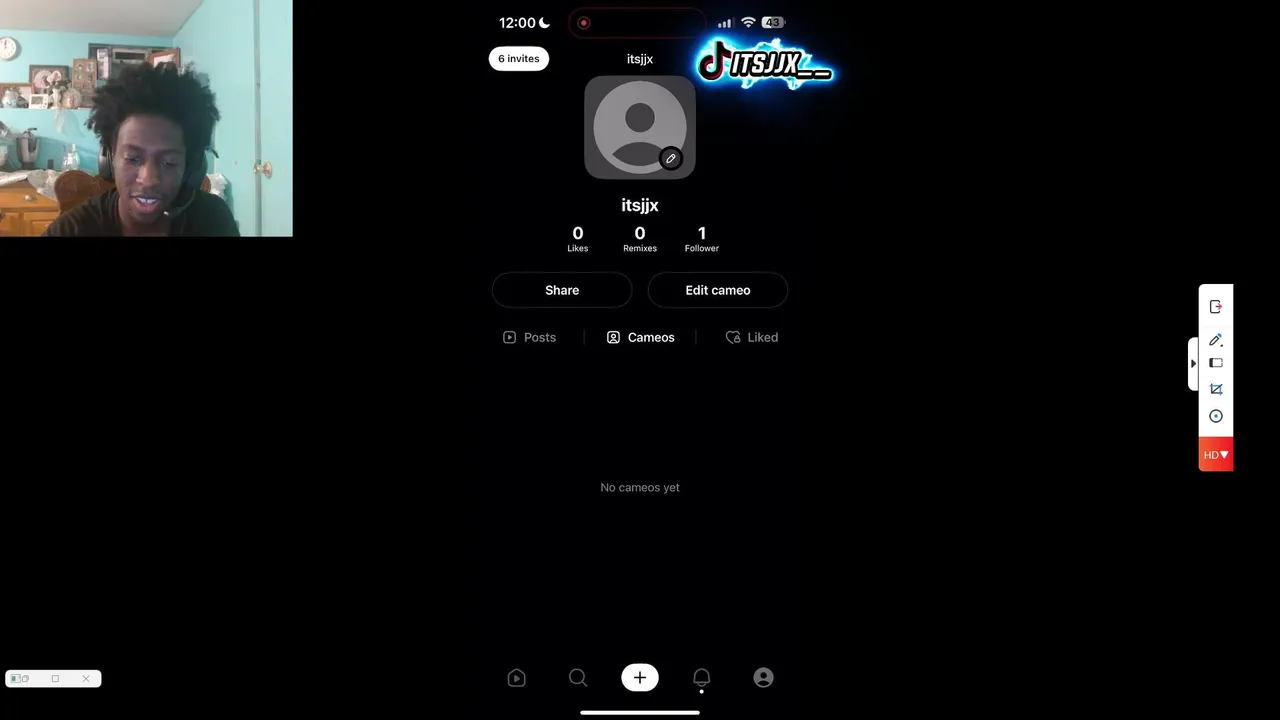Go to the home feed tab
1280x720 pixels.
point(516,678)
